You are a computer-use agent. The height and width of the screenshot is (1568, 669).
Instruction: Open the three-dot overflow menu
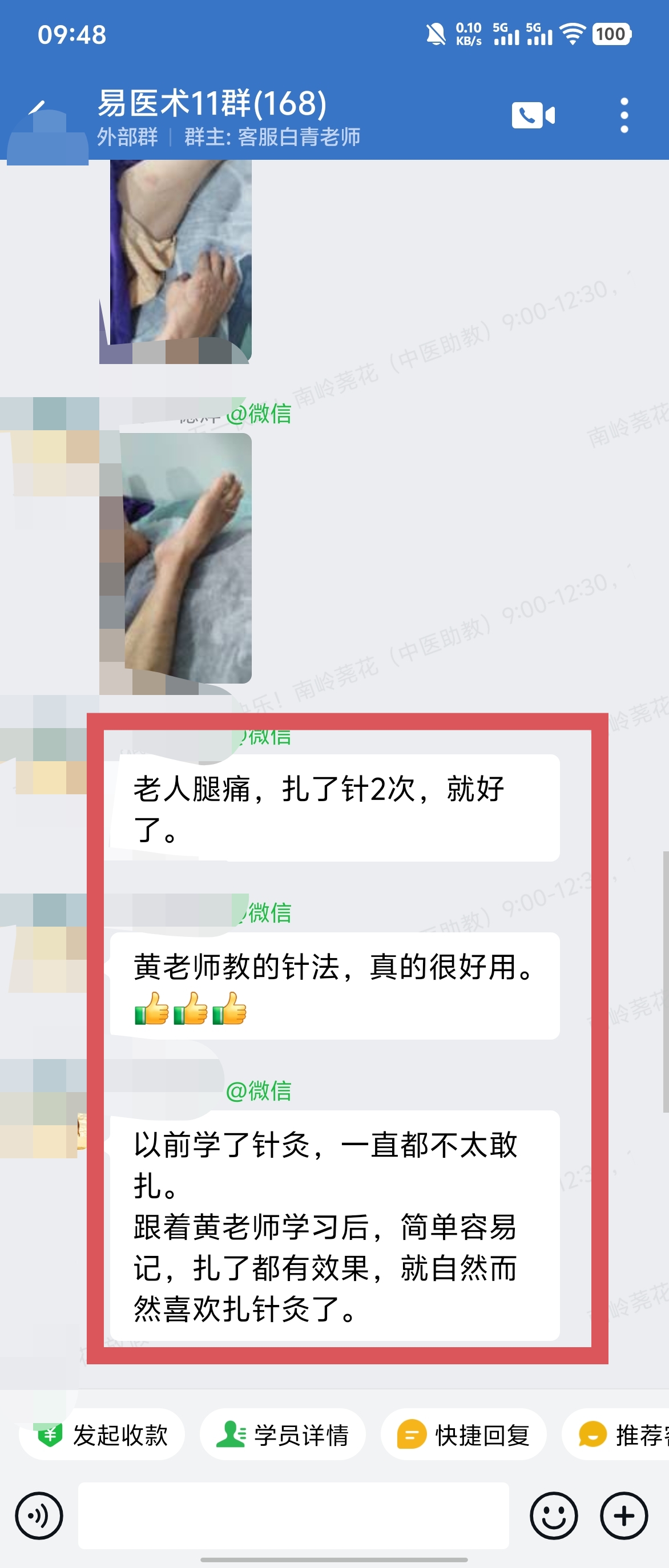(624, 115)
